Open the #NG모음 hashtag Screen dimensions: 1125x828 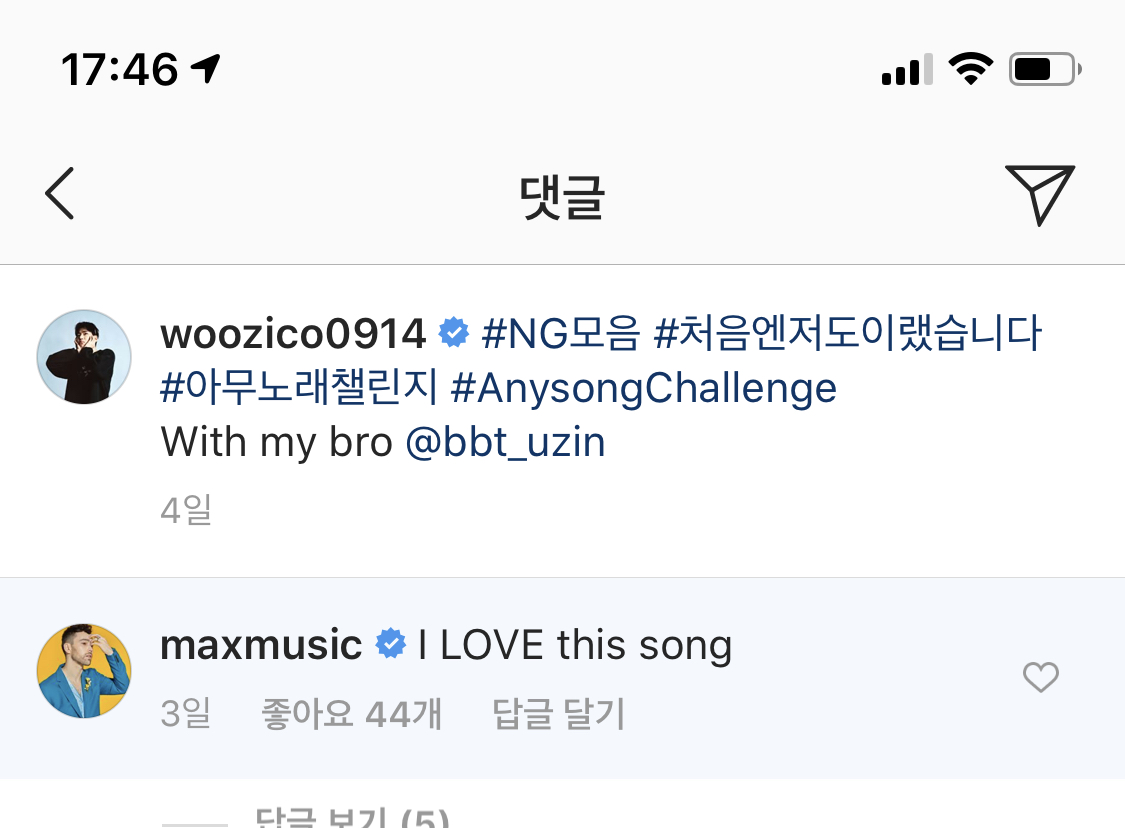[x=560, y=334]
